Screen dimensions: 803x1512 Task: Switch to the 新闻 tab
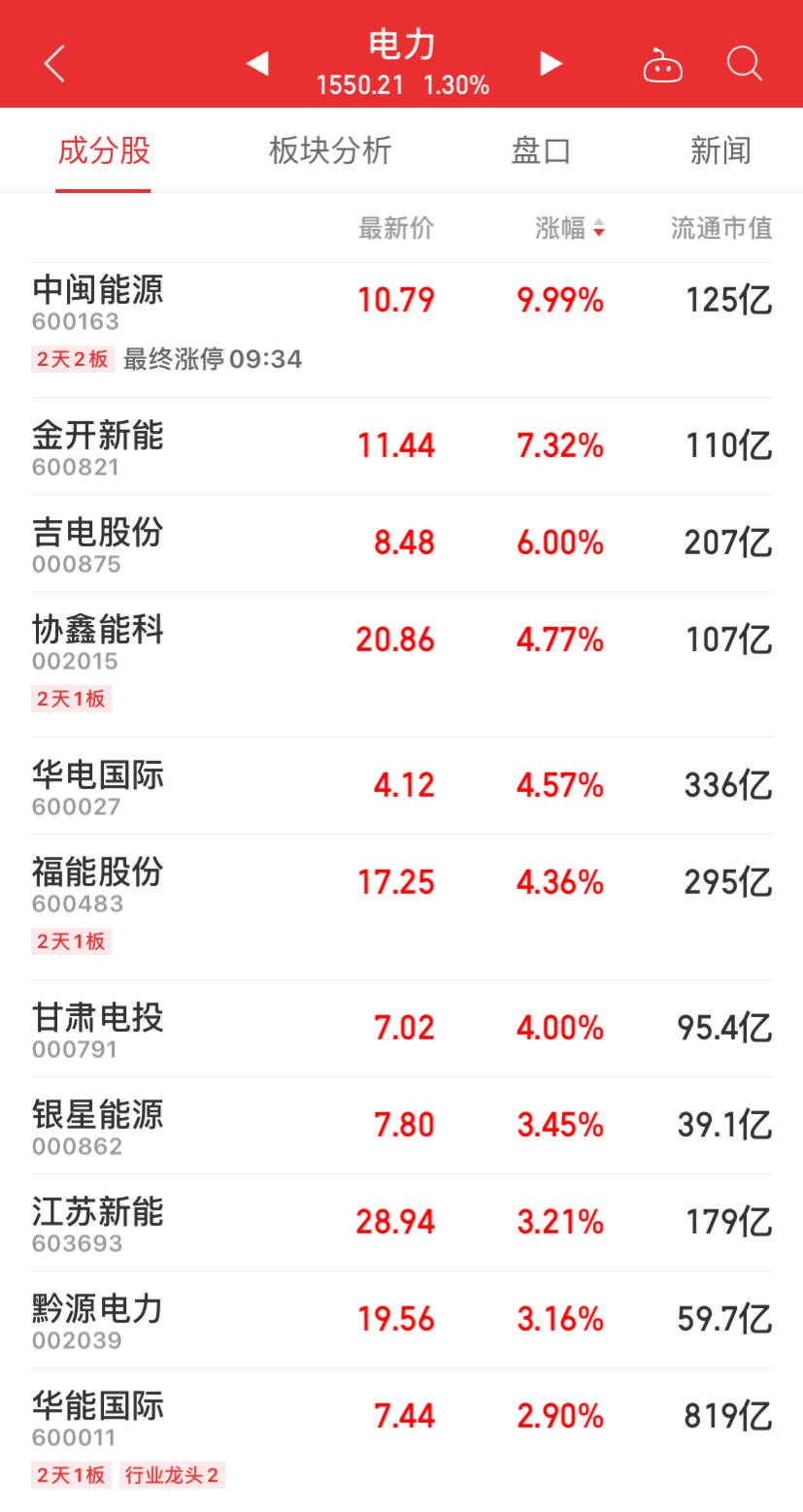pos(720,151)
